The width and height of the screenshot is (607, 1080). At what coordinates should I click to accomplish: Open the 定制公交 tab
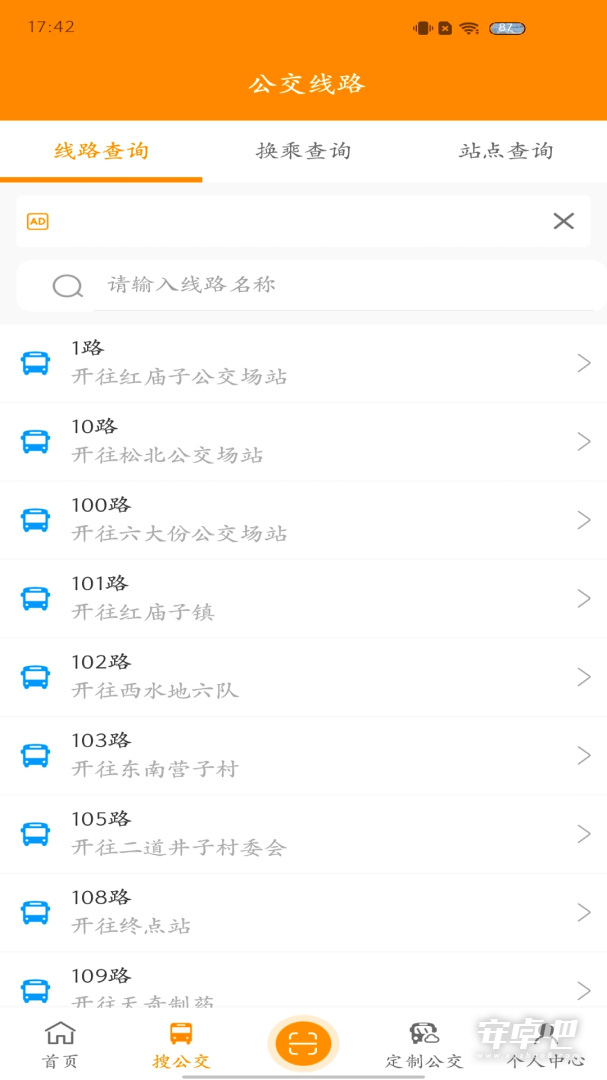[x=424, y=1044]
